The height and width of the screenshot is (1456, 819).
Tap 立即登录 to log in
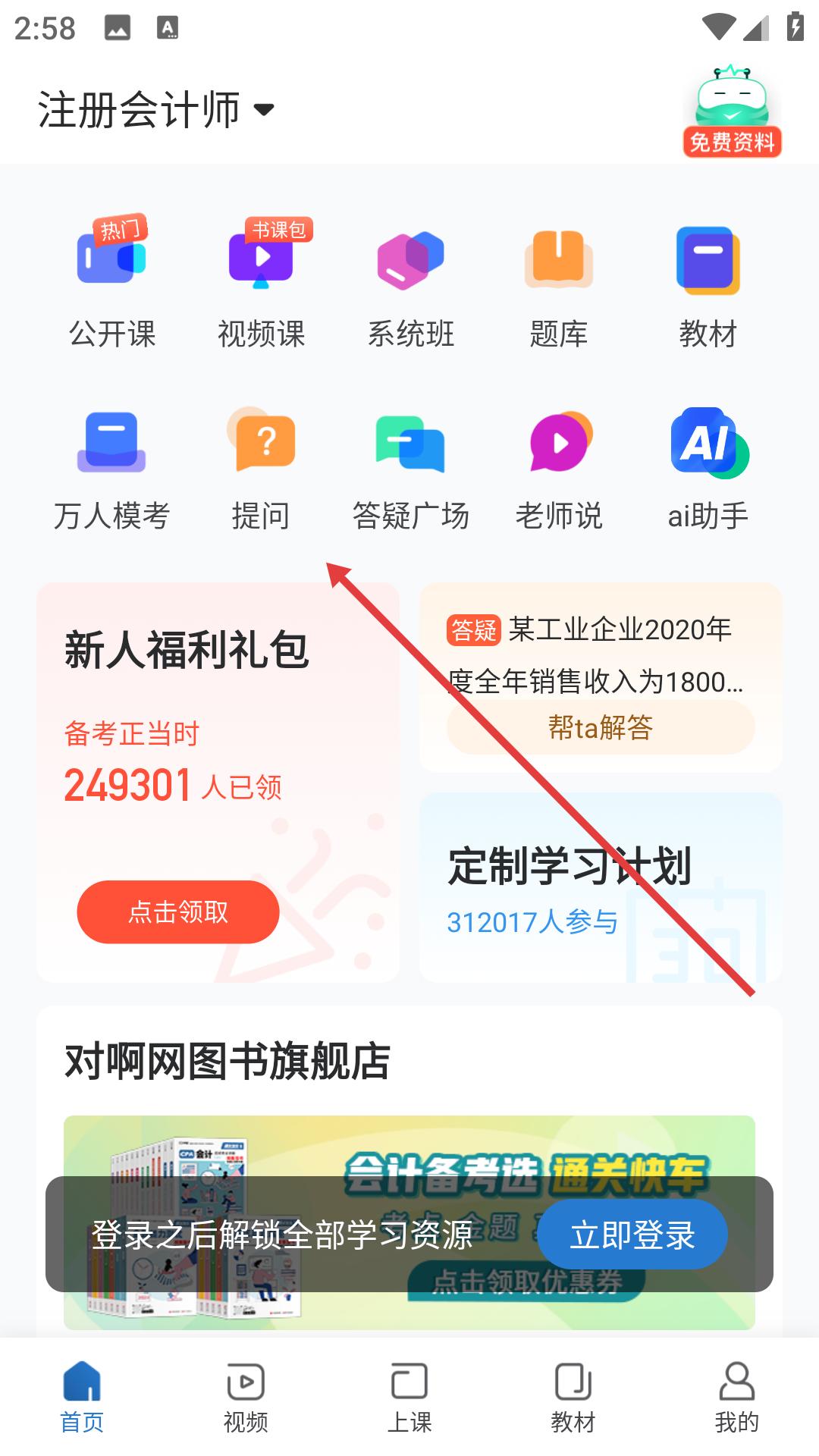pos(632,1235)
